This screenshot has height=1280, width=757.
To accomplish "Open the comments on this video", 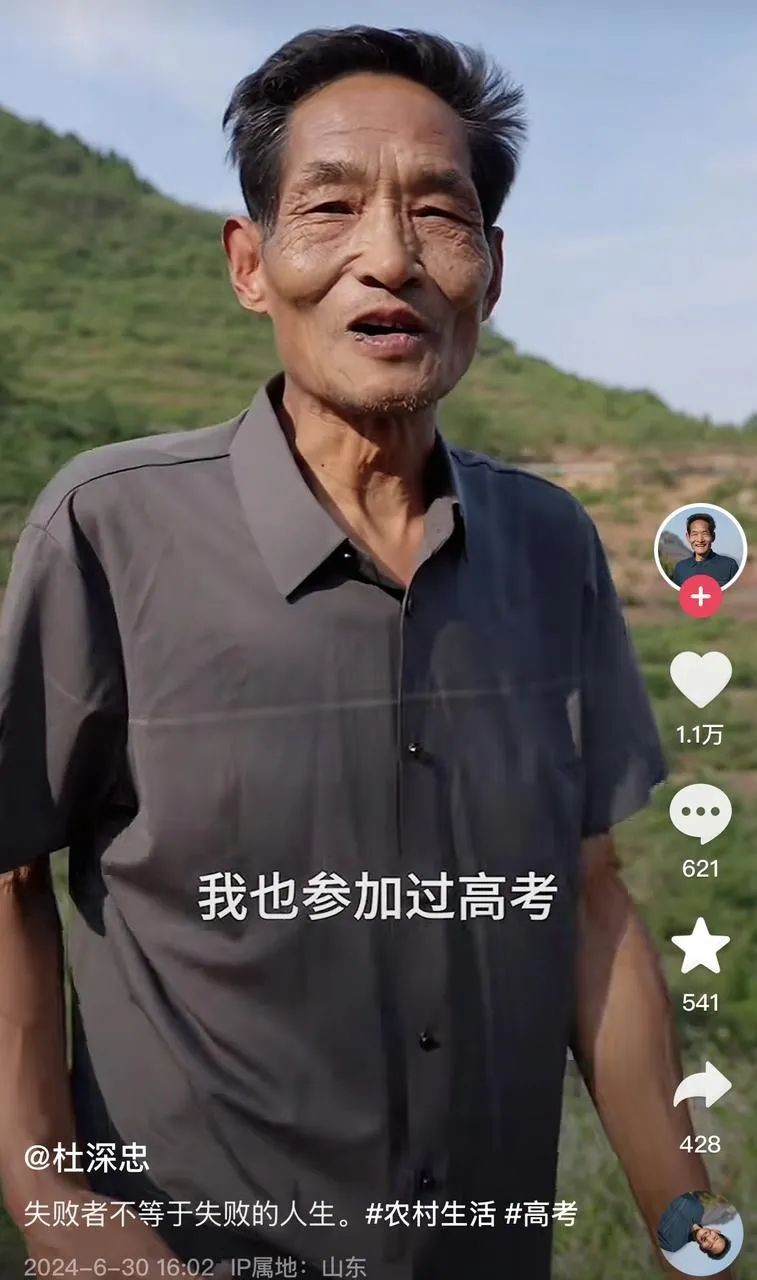I will click(x=700, y=813).
